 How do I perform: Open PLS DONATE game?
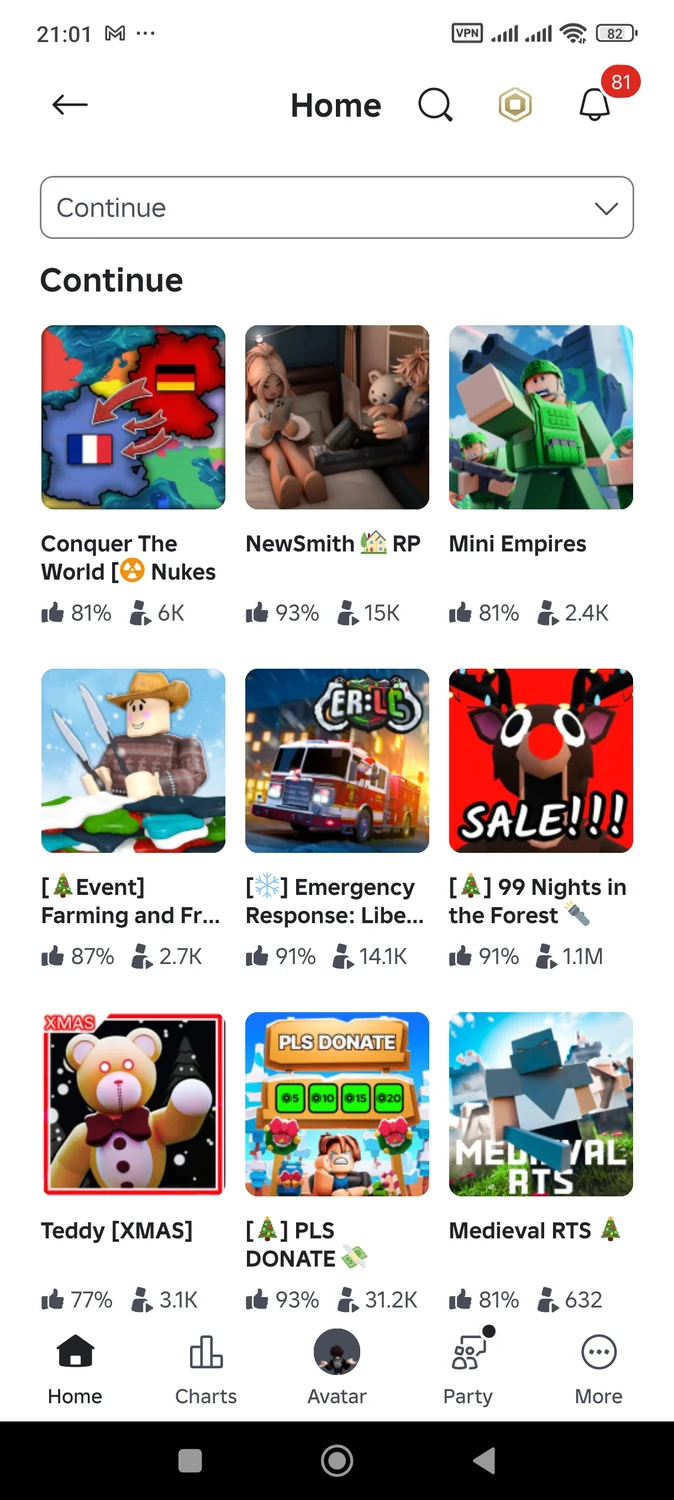(x=337, y=1104)
